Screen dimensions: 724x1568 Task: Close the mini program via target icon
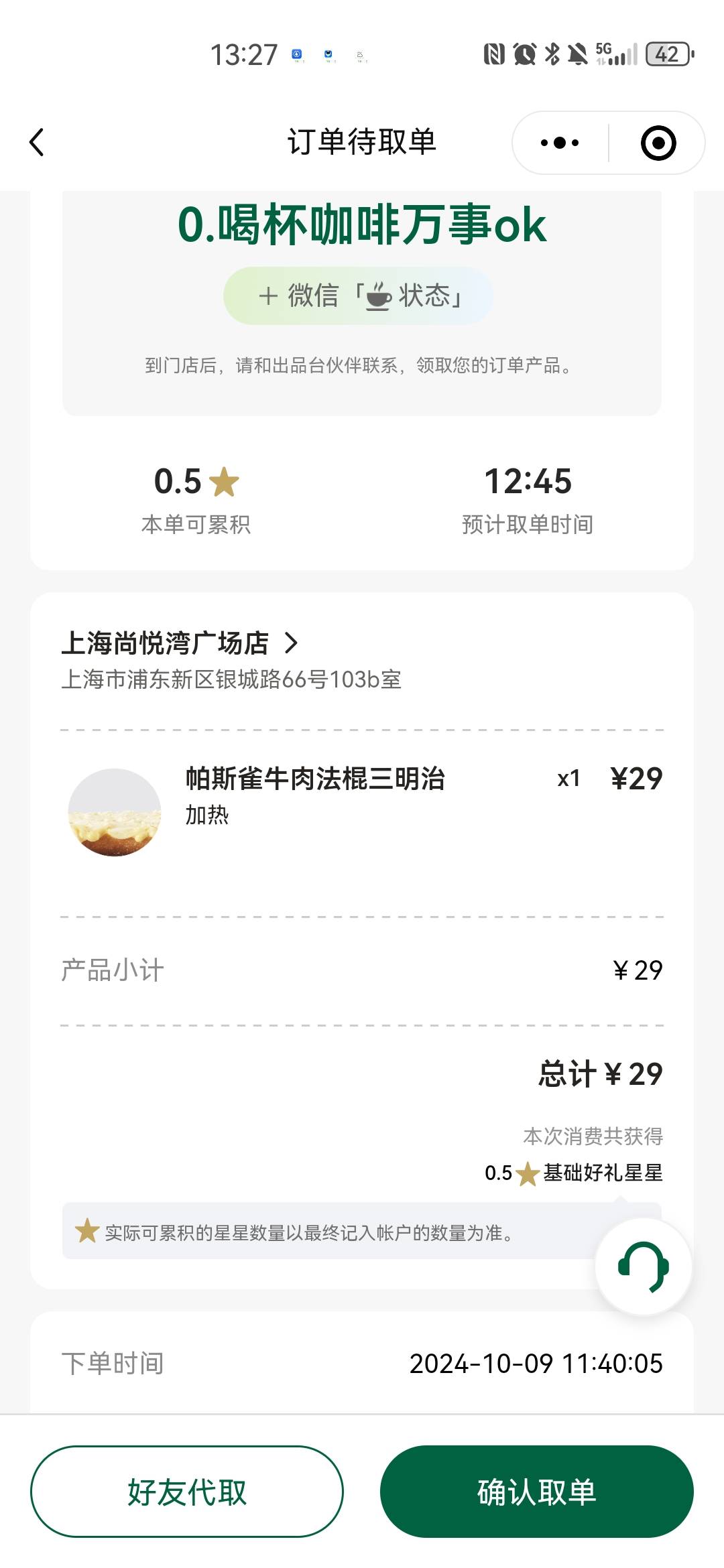pyautogui.click(x=658, y=143)
